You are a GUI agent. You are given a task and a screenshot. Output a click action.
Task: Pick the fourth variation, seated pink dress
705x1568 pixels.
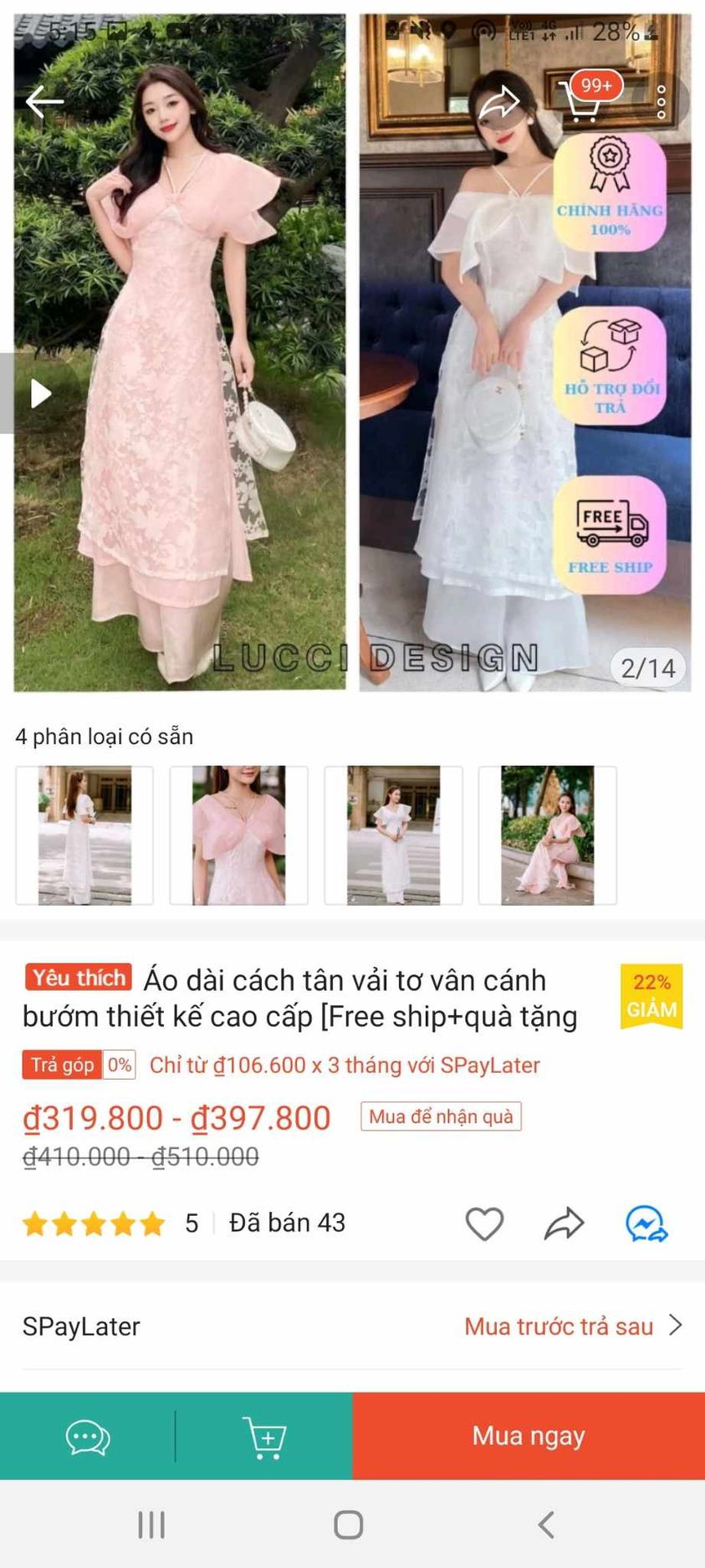[547, 835]
